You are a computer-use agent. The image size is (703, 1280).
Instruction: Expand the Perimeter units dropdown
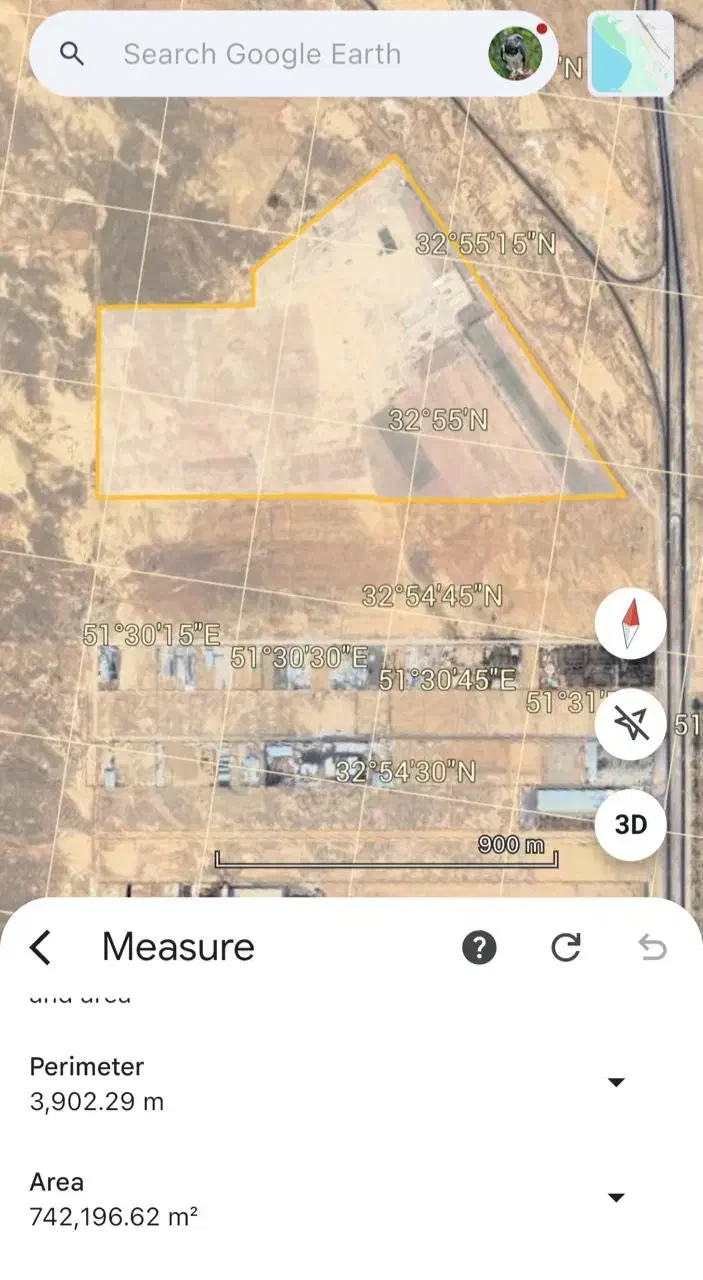click(617, 1082)
